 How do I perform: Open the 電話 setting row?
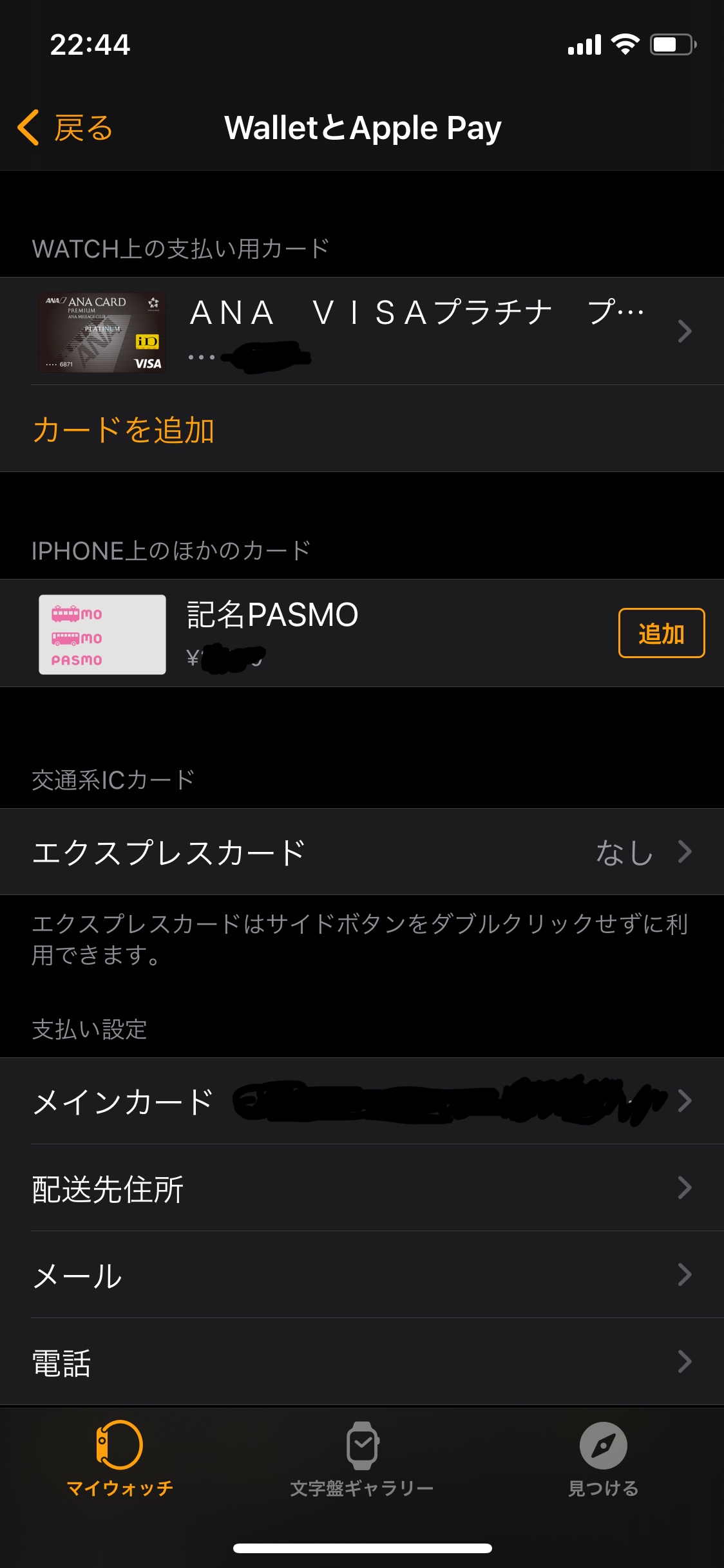(362, 1363)
